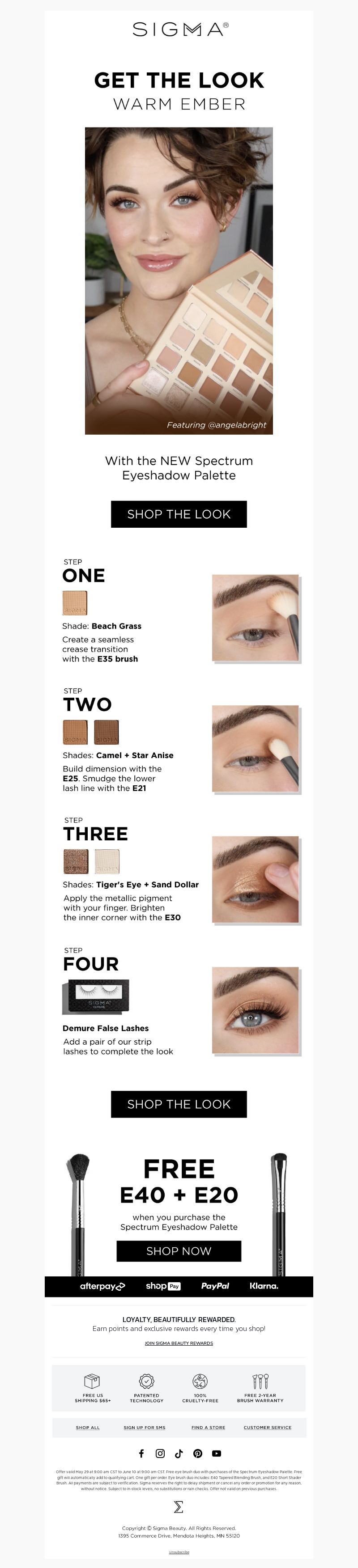Visit Sigma's Instagram profile

[x=160, y=1453]
